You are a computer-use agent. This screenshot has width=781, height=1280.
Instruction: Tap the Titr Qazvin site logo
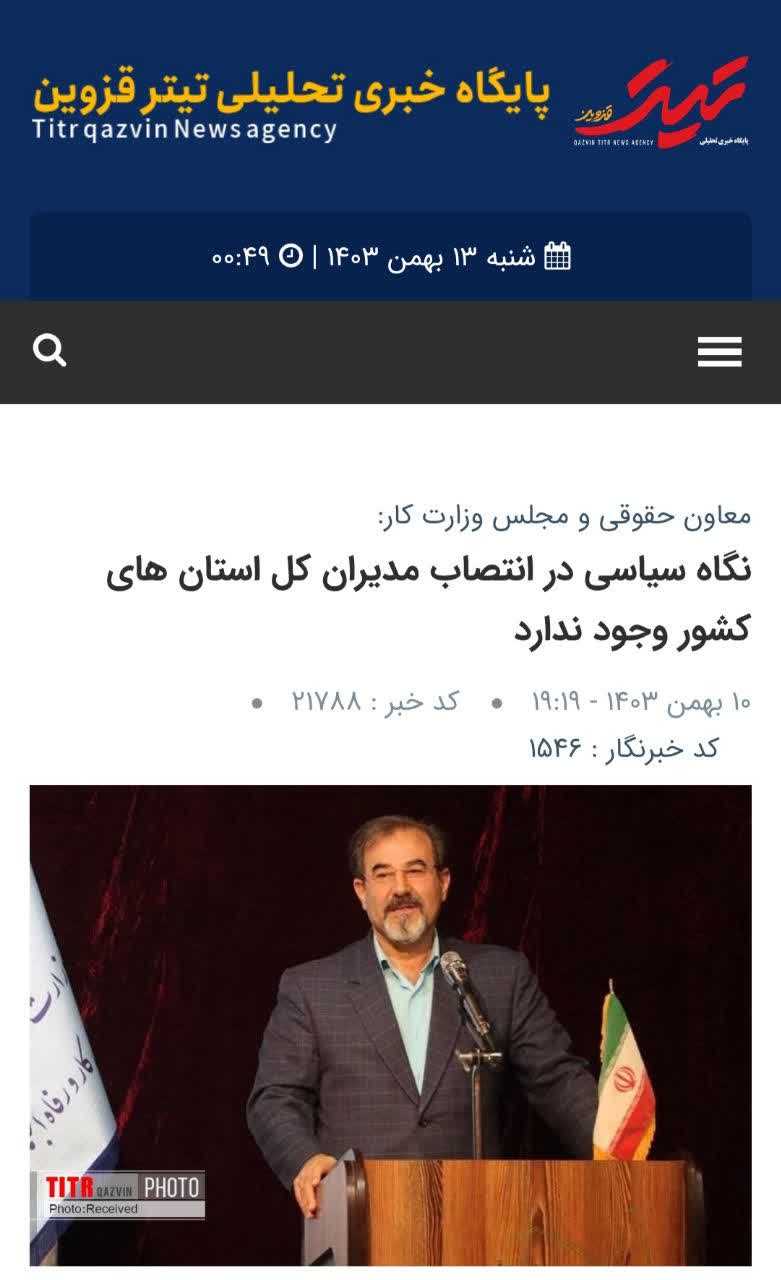click(x=661, y=102)
